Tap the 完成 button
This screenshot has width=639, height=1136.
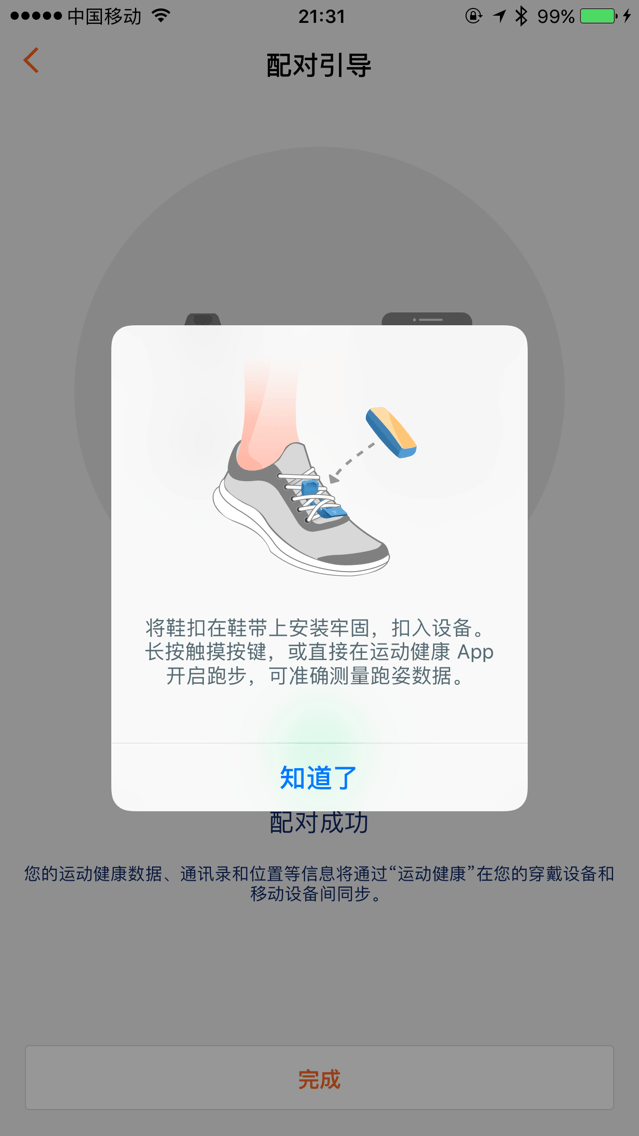tap(319, 1078)
